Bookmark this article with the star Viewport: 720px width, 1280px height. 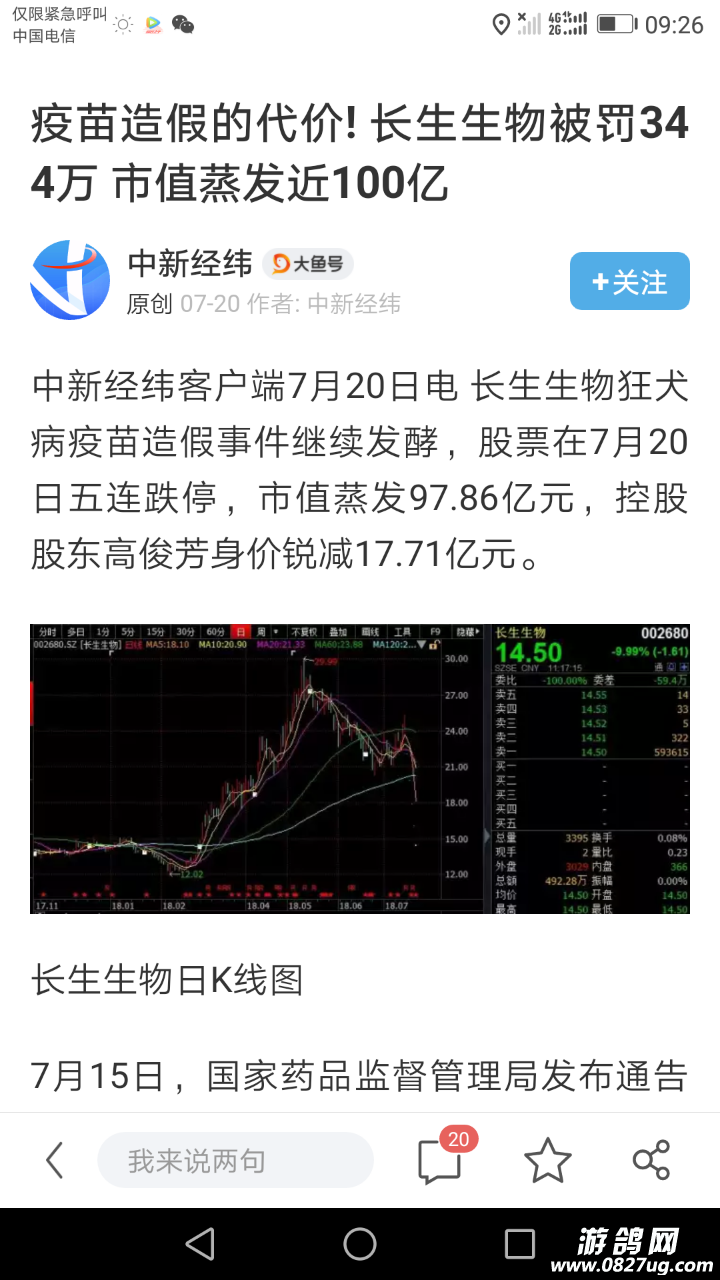pos(547,1160)
